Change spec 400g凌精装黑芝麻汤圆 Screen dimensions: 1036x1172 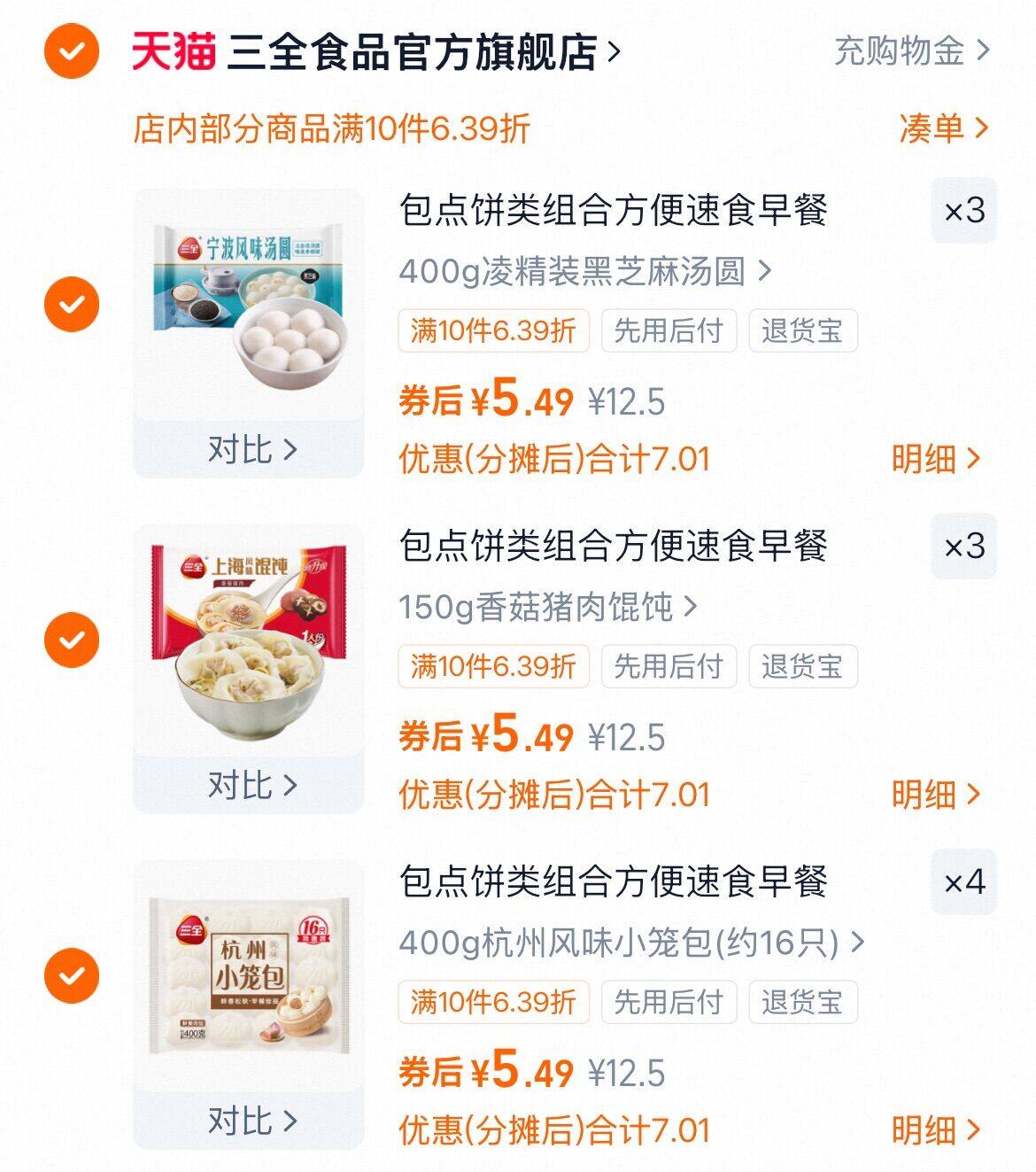pyautogui.click(x=584, y=271)
